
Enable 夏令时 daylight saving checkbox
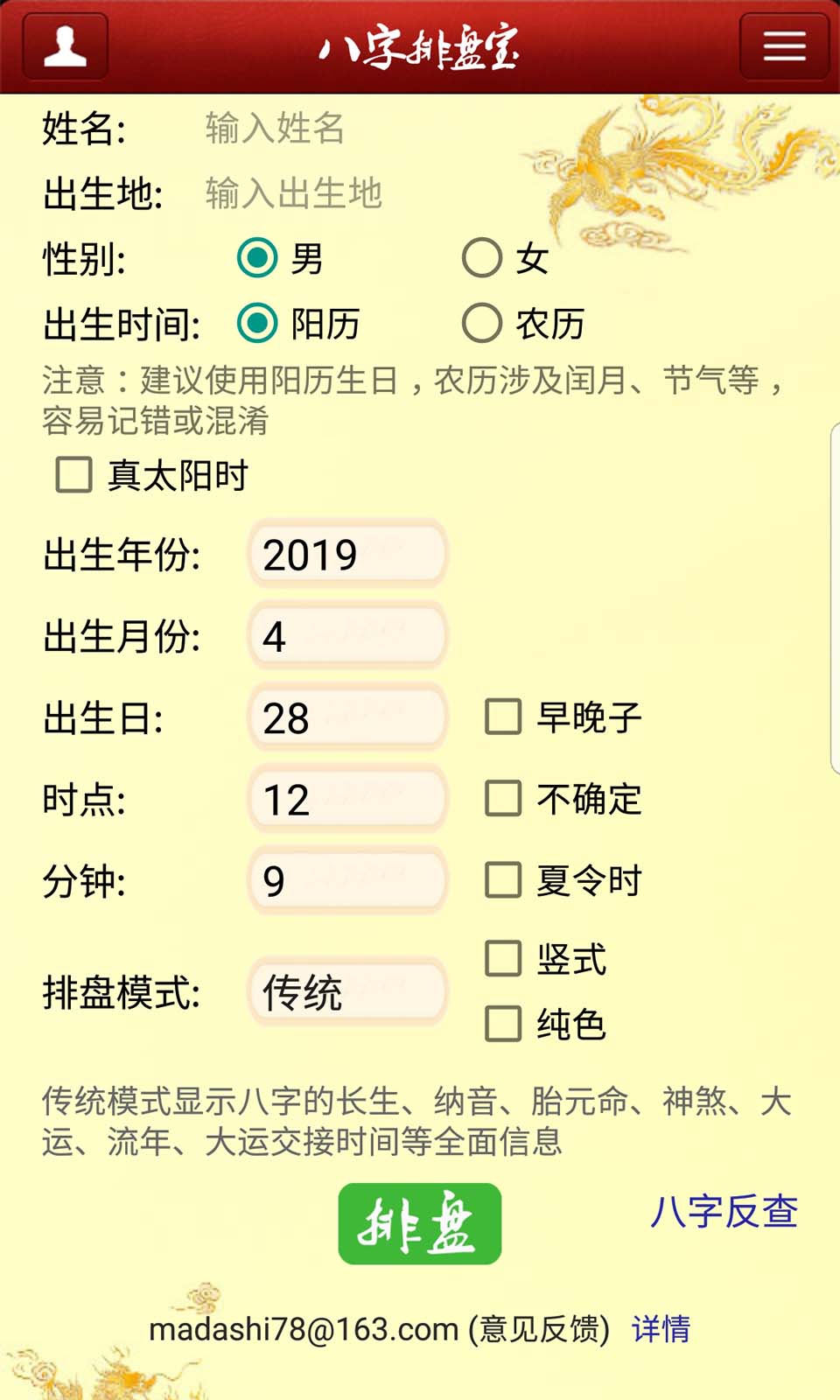click(504, 880)
